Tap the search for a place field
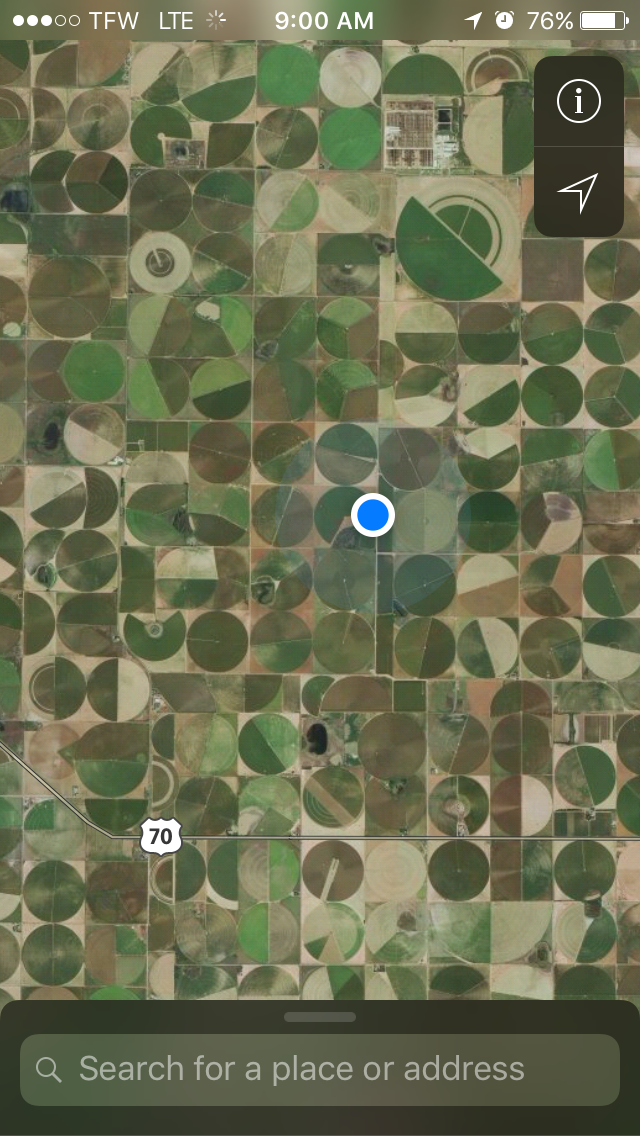This screenshot has width=640, height=1136. [x=320, y=1069]
